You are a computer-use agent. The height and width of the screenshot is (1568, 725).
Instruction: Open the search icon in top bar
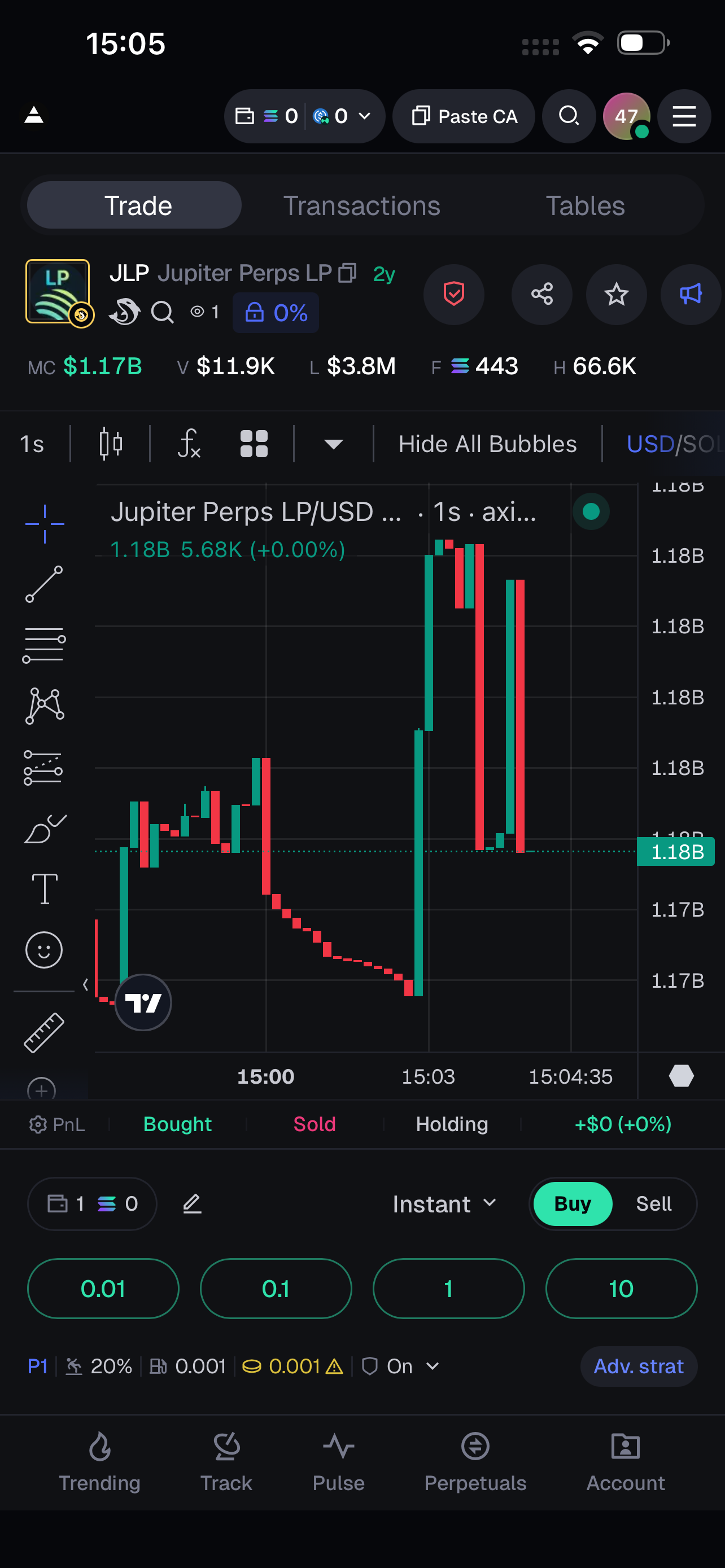[x=569, y=116]
